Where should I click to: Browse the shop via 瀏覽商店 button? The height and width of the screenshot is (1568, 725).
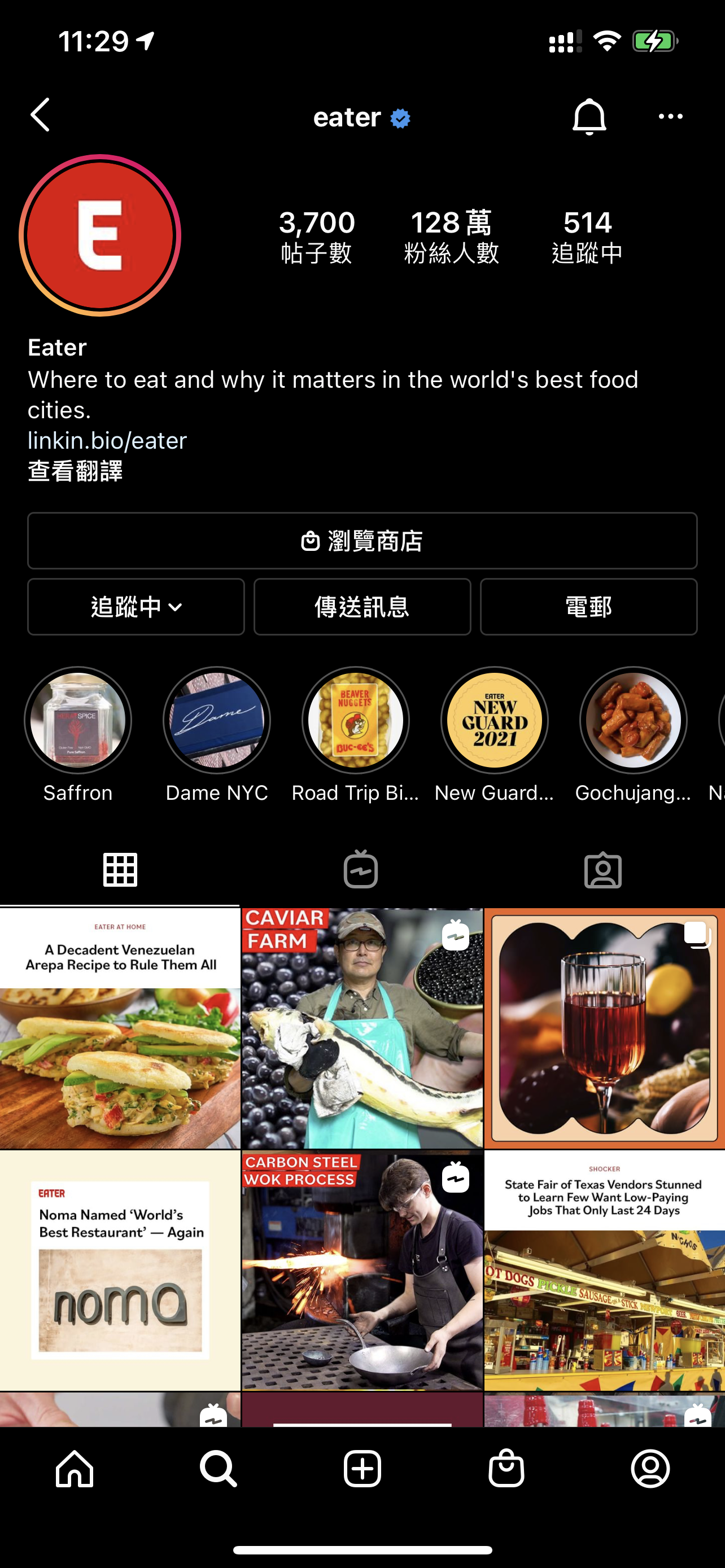(x=362, y=541)
